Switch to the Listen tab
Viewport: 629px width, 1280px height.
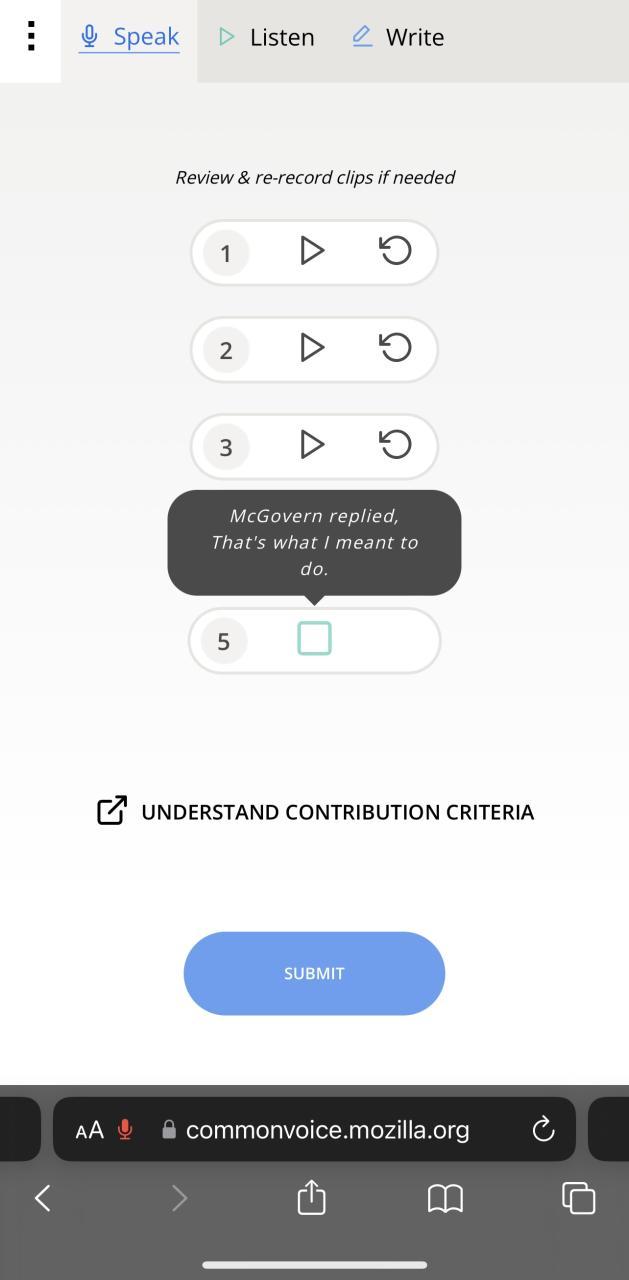pyautogui.click(x=266, y=37)
